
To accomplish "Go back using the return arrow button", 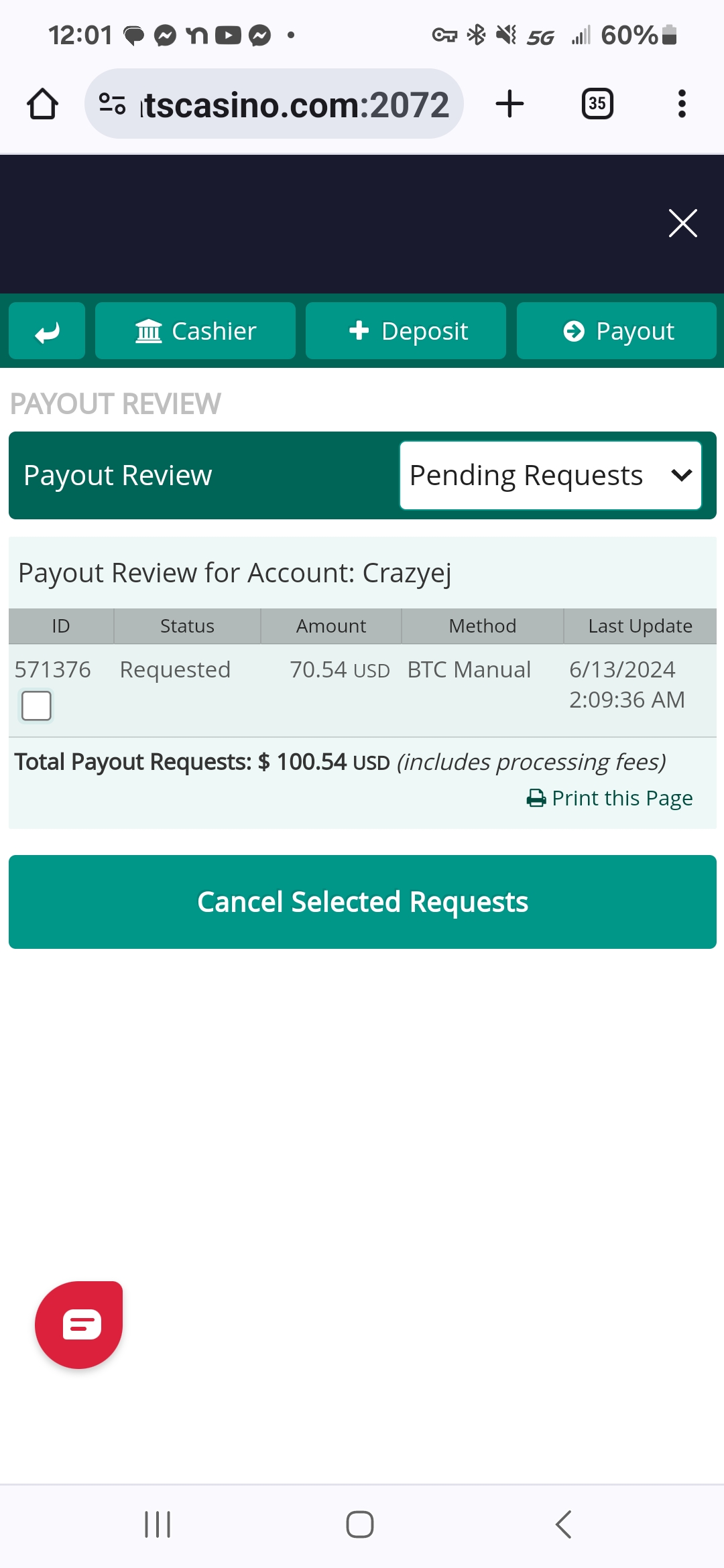I will 47,331.
